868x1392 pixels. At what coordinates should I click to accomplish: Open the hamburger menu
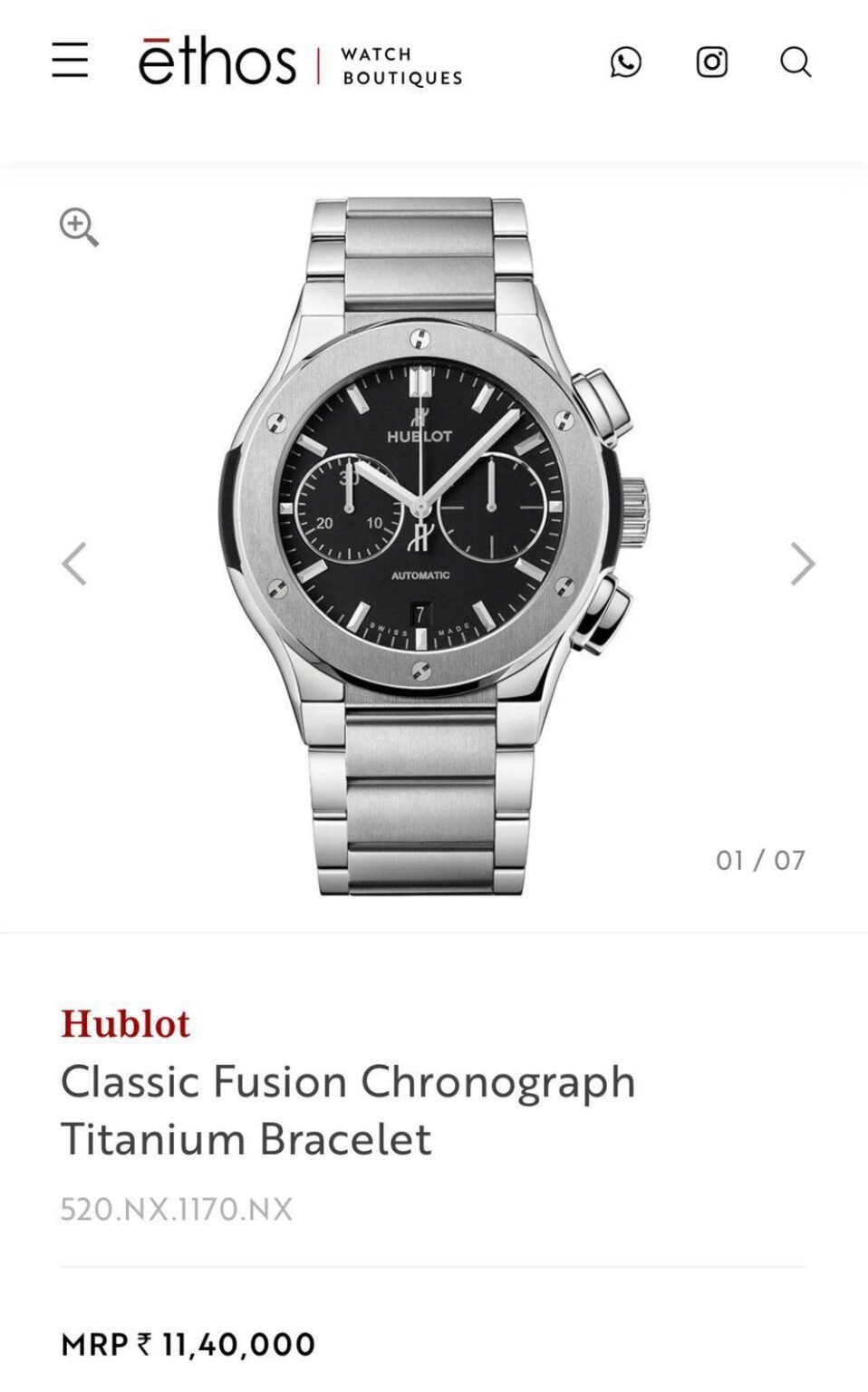point(70,60)
